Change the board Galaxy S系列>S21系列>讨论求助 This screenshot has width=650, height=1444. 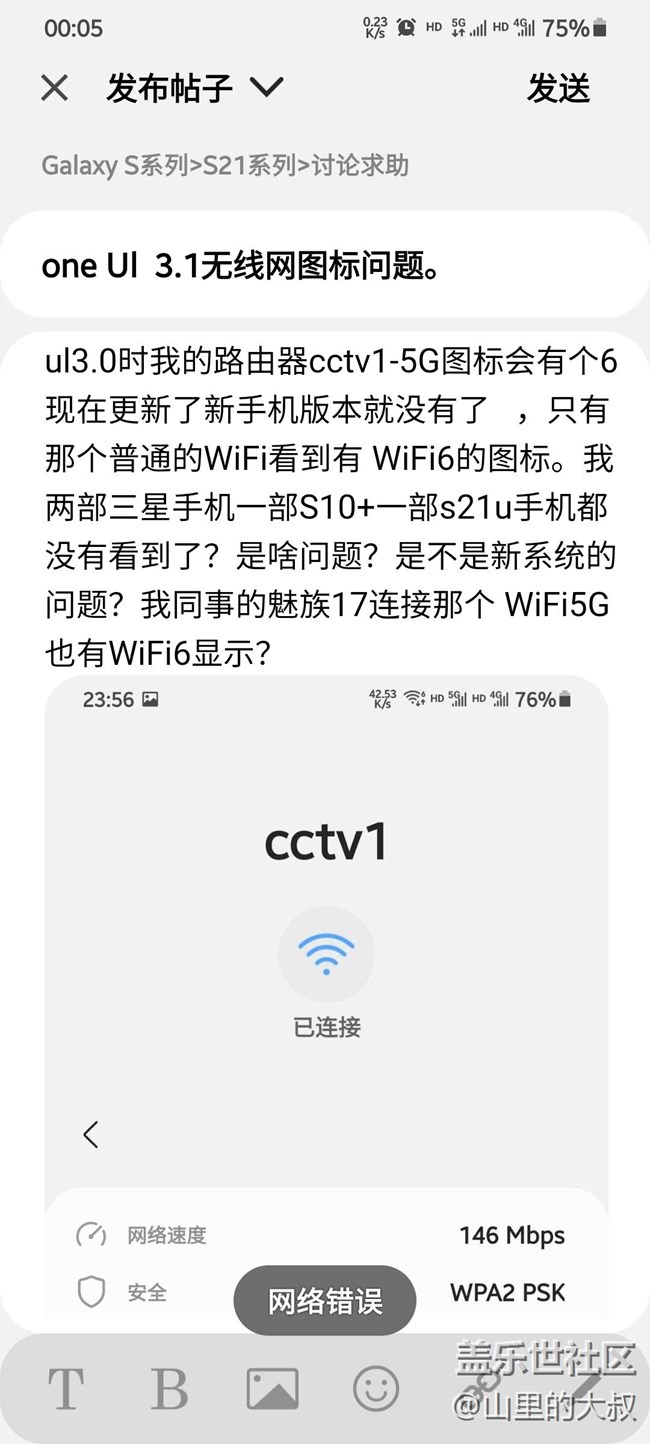tap(225, 165)
